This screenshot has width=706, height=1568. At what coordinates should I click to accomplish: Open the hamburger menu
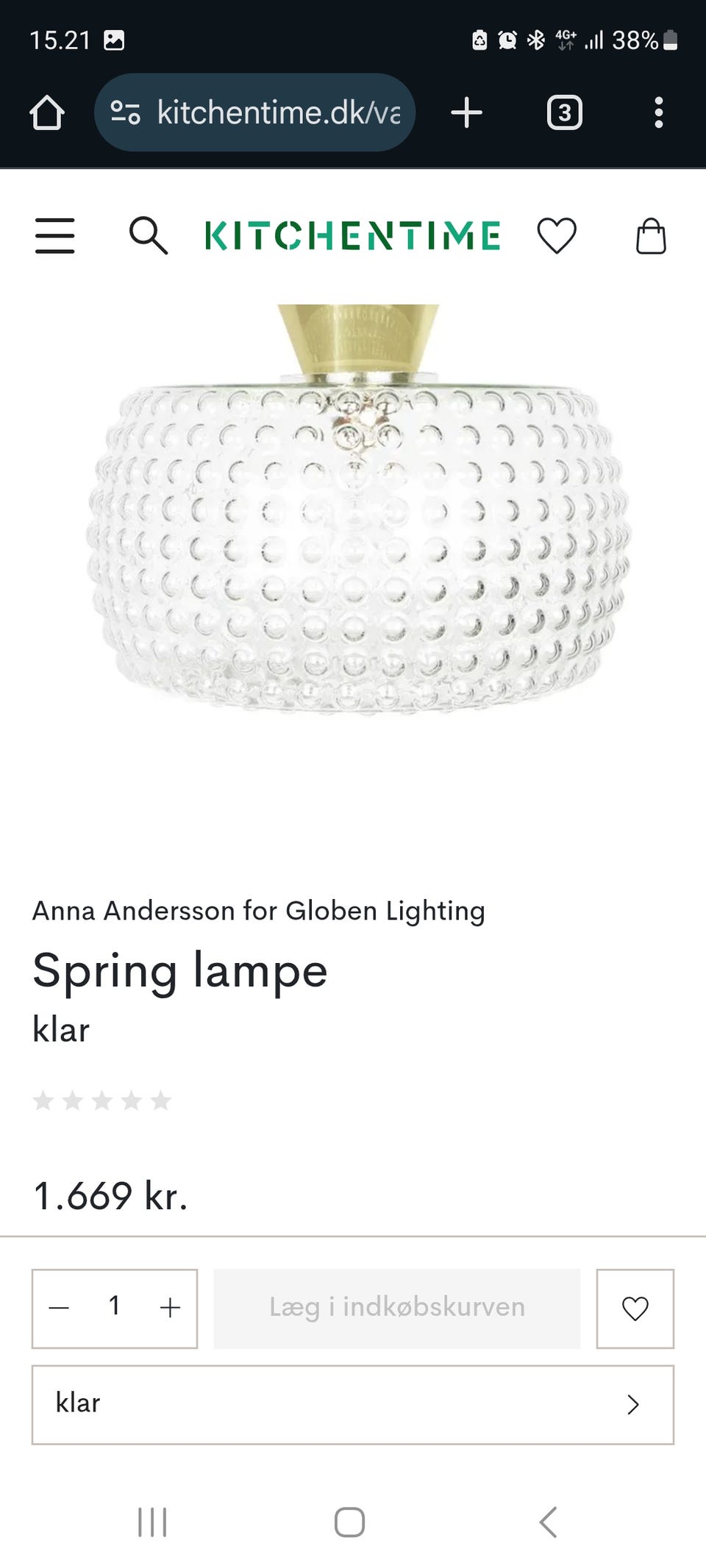pyautogui.click(x=55, y=236)
